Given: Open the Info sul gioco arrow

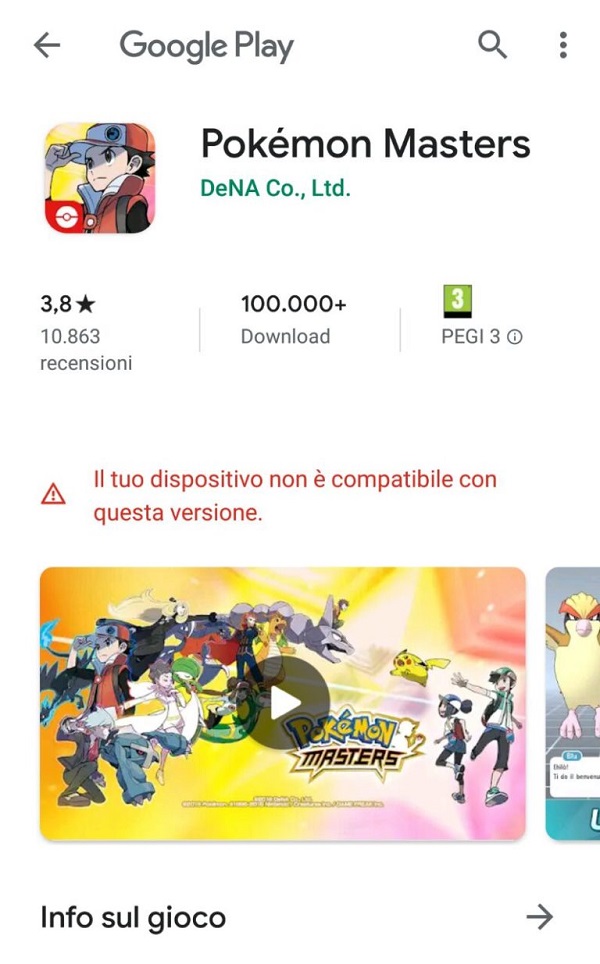Looking at the screenshot, I should pos(539,917).
